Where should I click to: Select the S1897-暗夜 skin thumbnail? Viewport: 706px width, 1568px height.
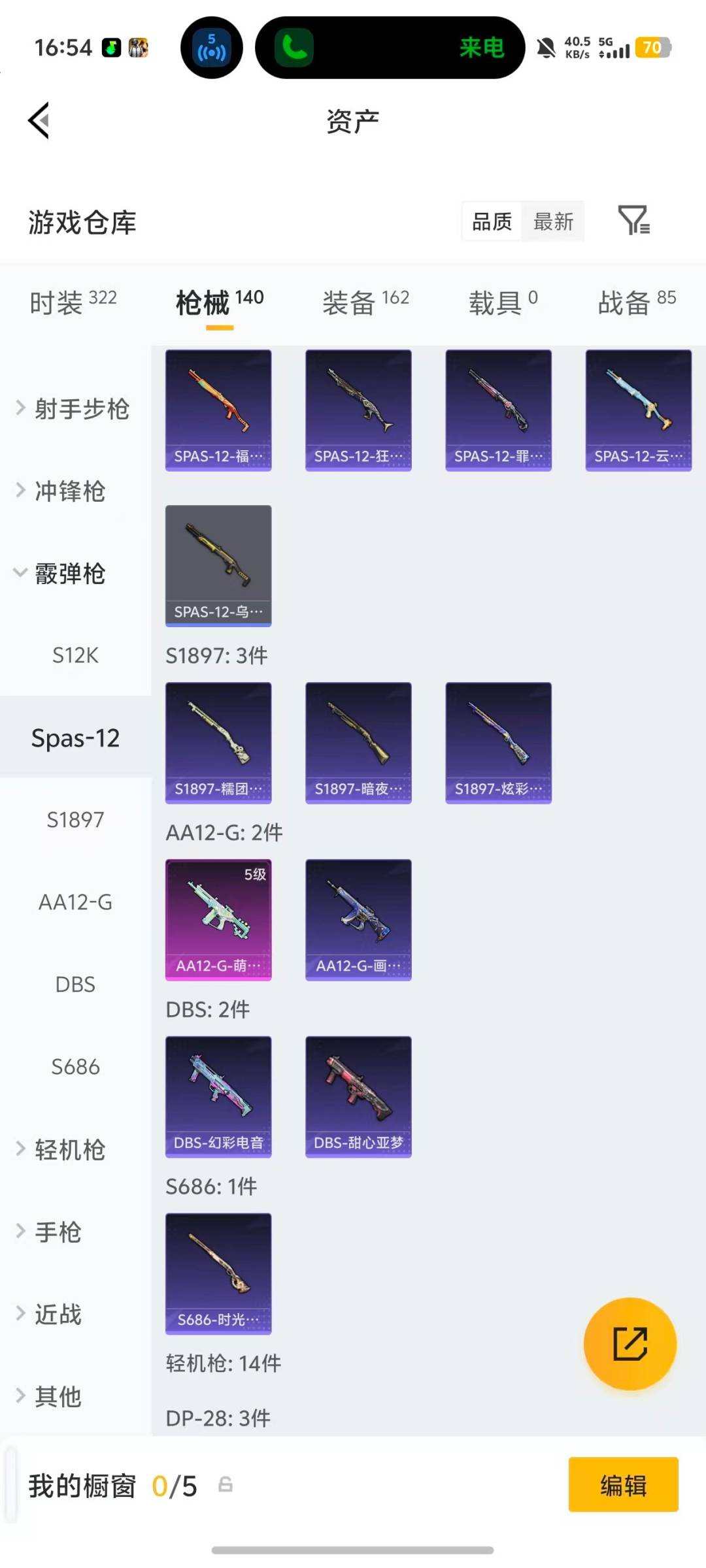click(x=358, y=743)
